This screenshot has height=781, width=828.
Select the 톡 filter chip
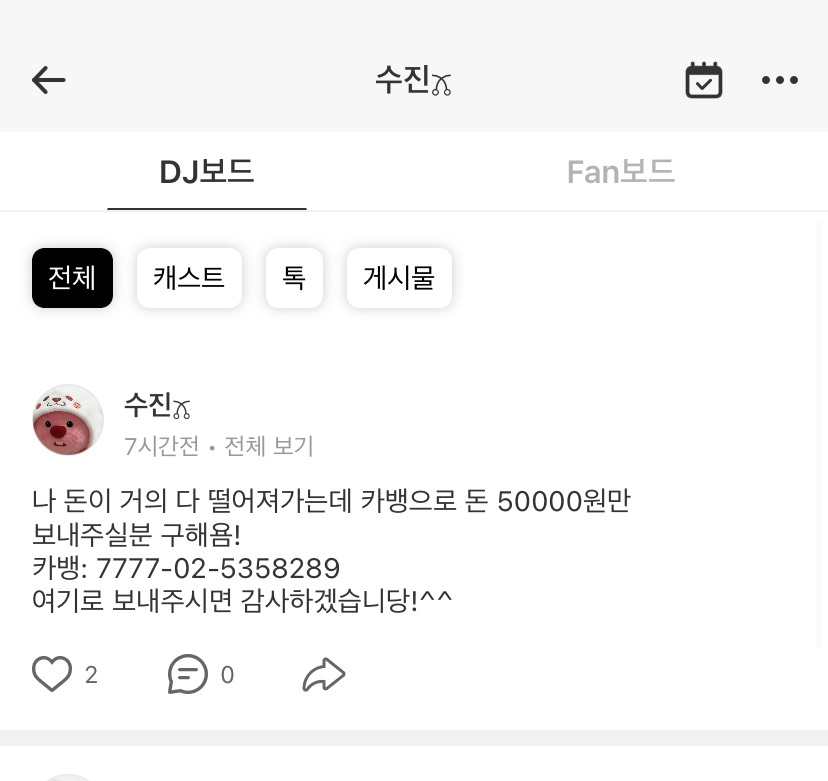pyautogui.click(x=294, y=278)
